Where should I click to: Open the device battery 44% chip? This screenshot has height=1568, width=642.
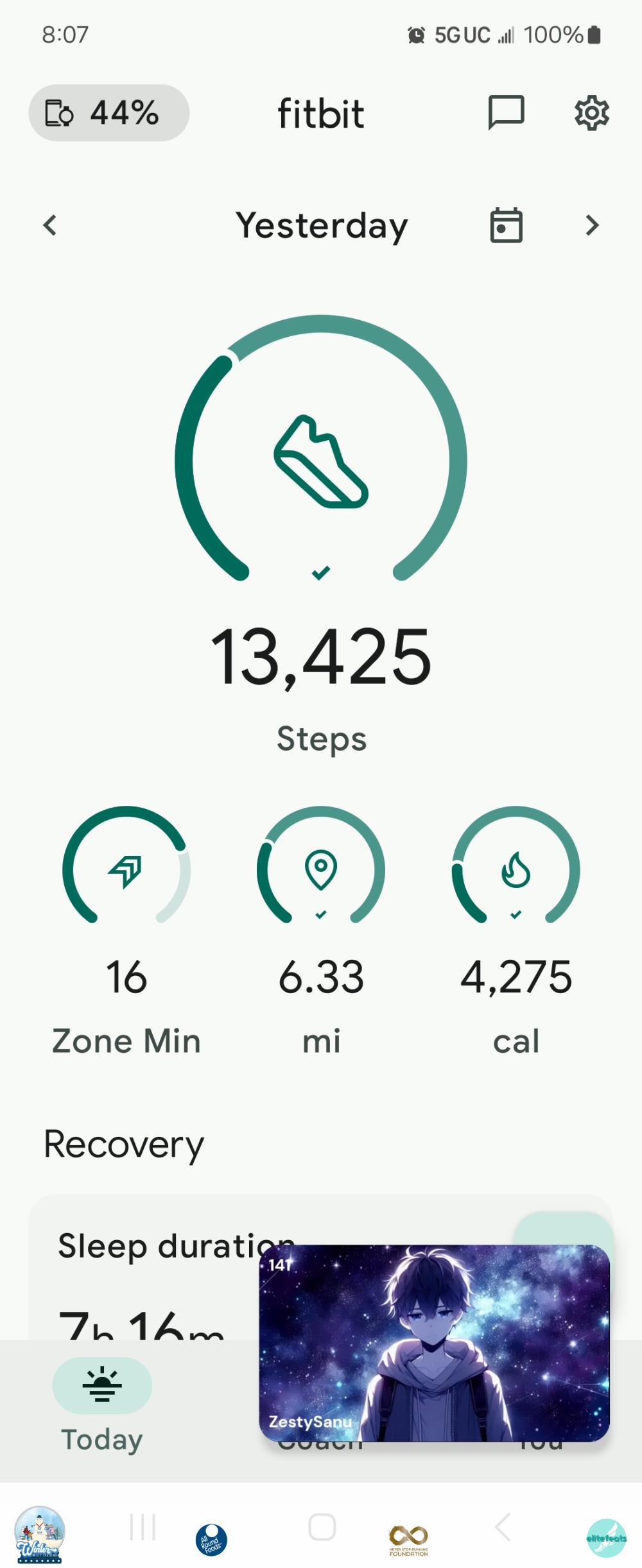108,113
